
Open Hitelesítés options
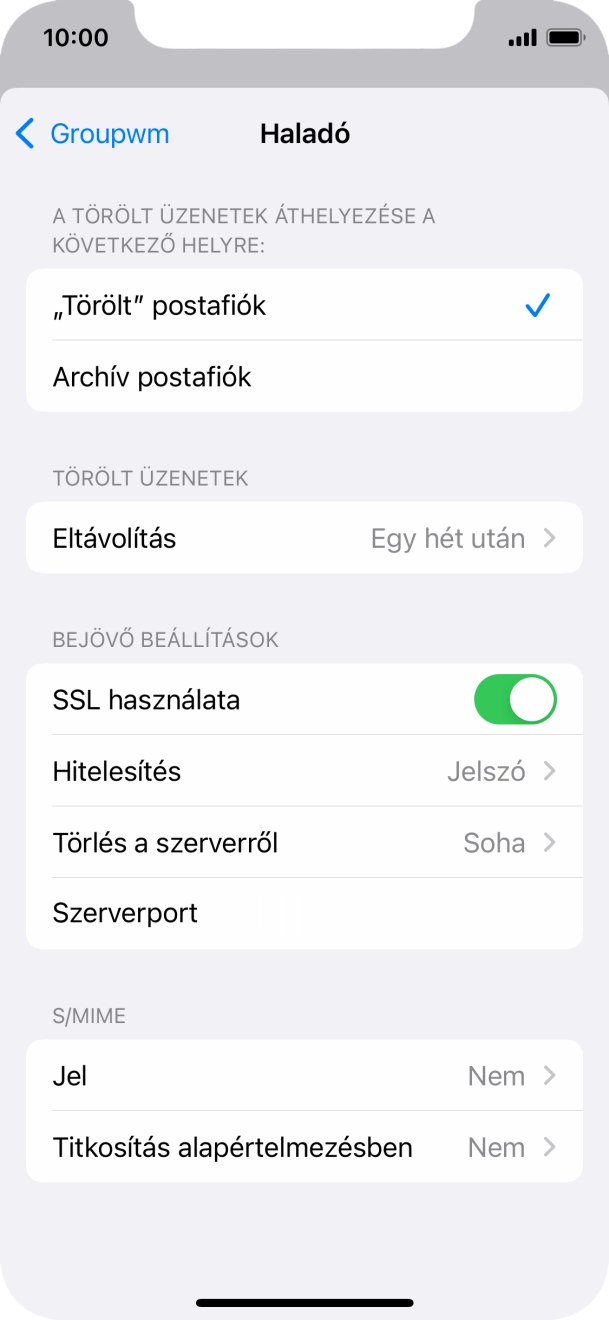(303, 771)
